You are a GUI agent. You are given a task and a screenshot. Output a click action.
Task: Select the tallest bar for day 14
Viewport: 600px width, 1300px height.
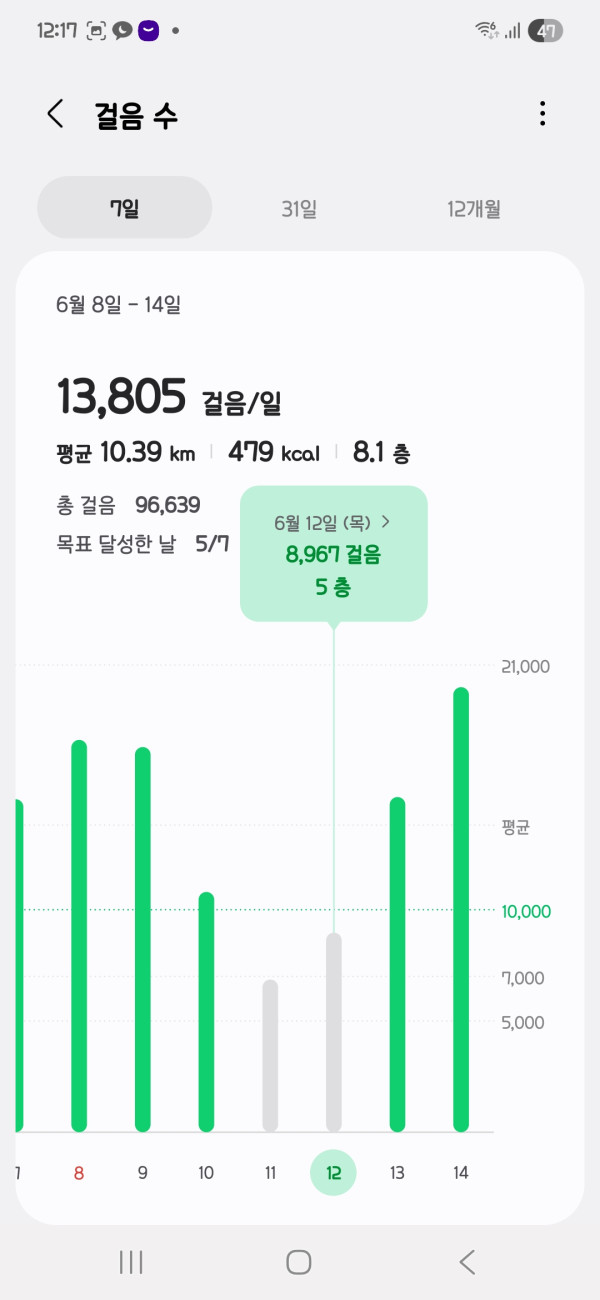coord(461,910)
